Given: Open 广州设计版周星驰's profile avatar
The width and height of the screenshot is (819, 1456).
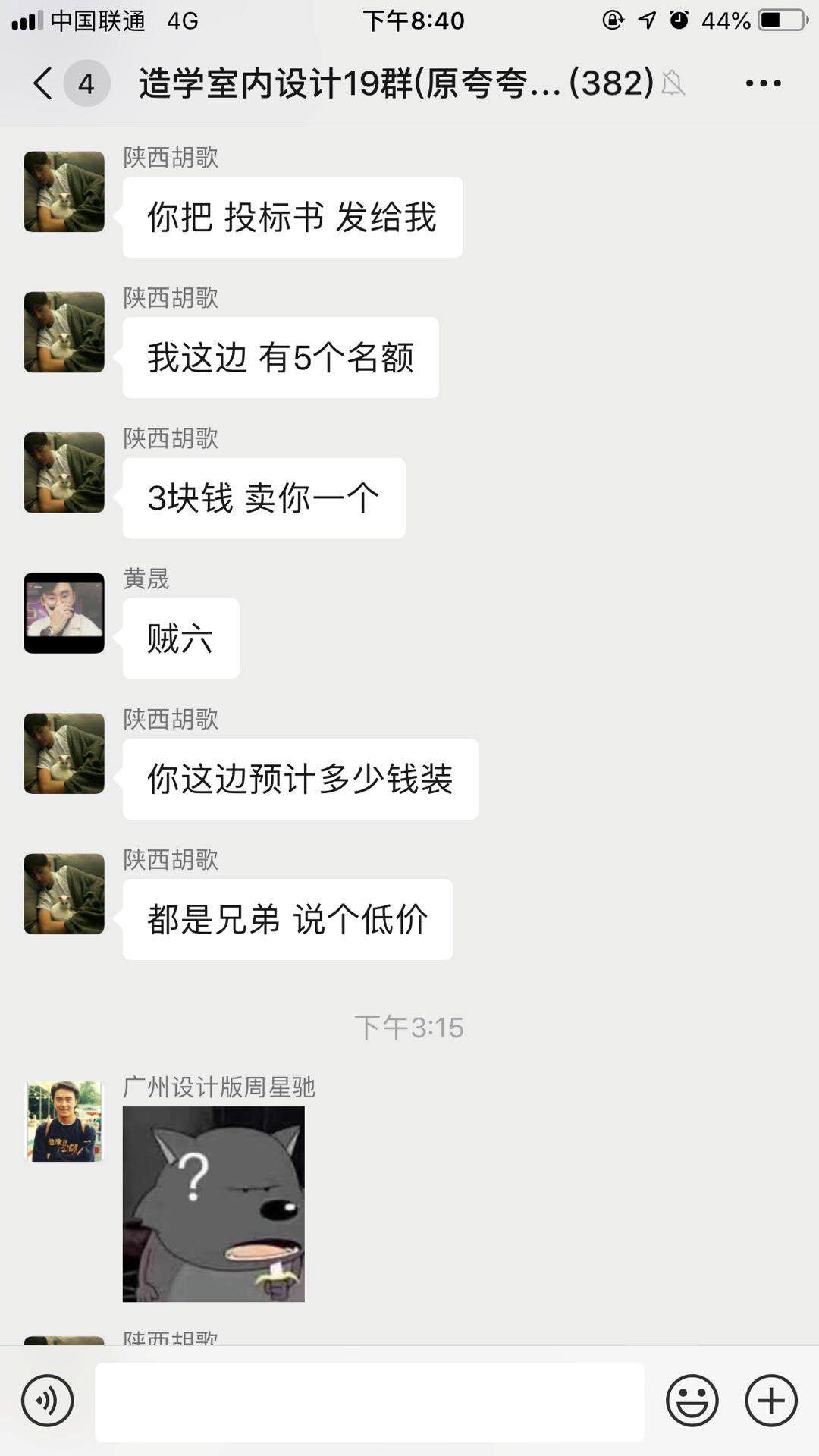Looking at the screenshot, I should 64,1121.
